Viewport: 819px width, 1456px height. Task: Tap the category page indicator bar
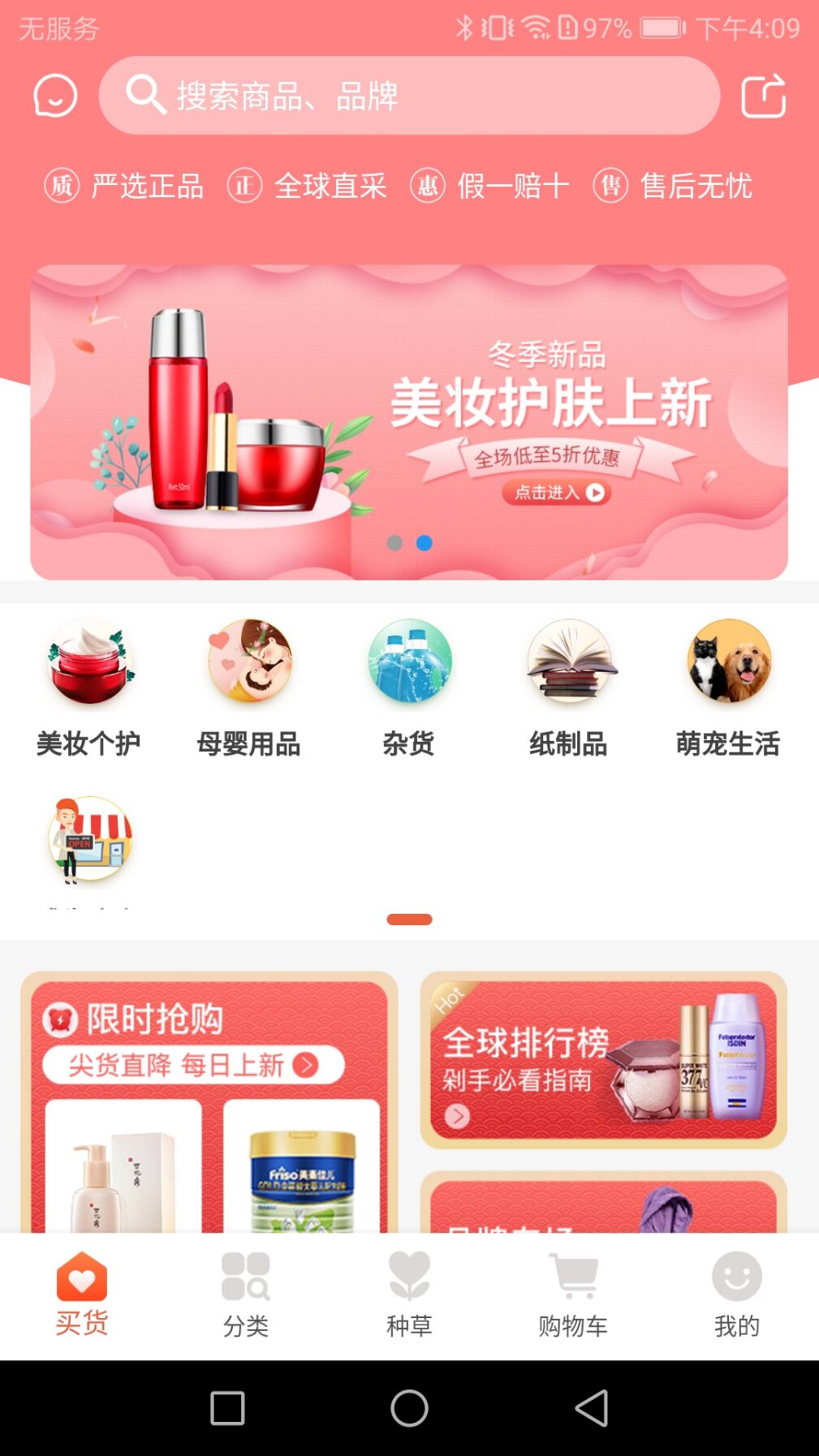point(409,920)
